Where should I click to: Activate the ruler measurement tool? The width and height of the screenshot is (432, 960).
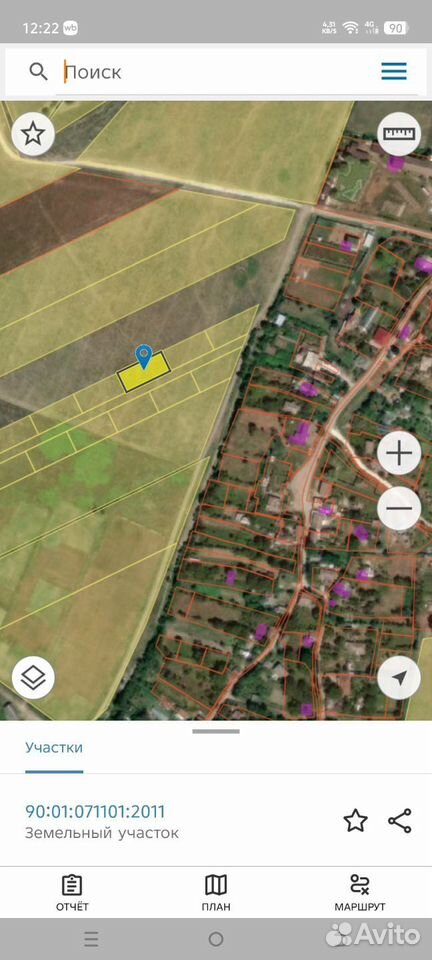click(398, 133)
